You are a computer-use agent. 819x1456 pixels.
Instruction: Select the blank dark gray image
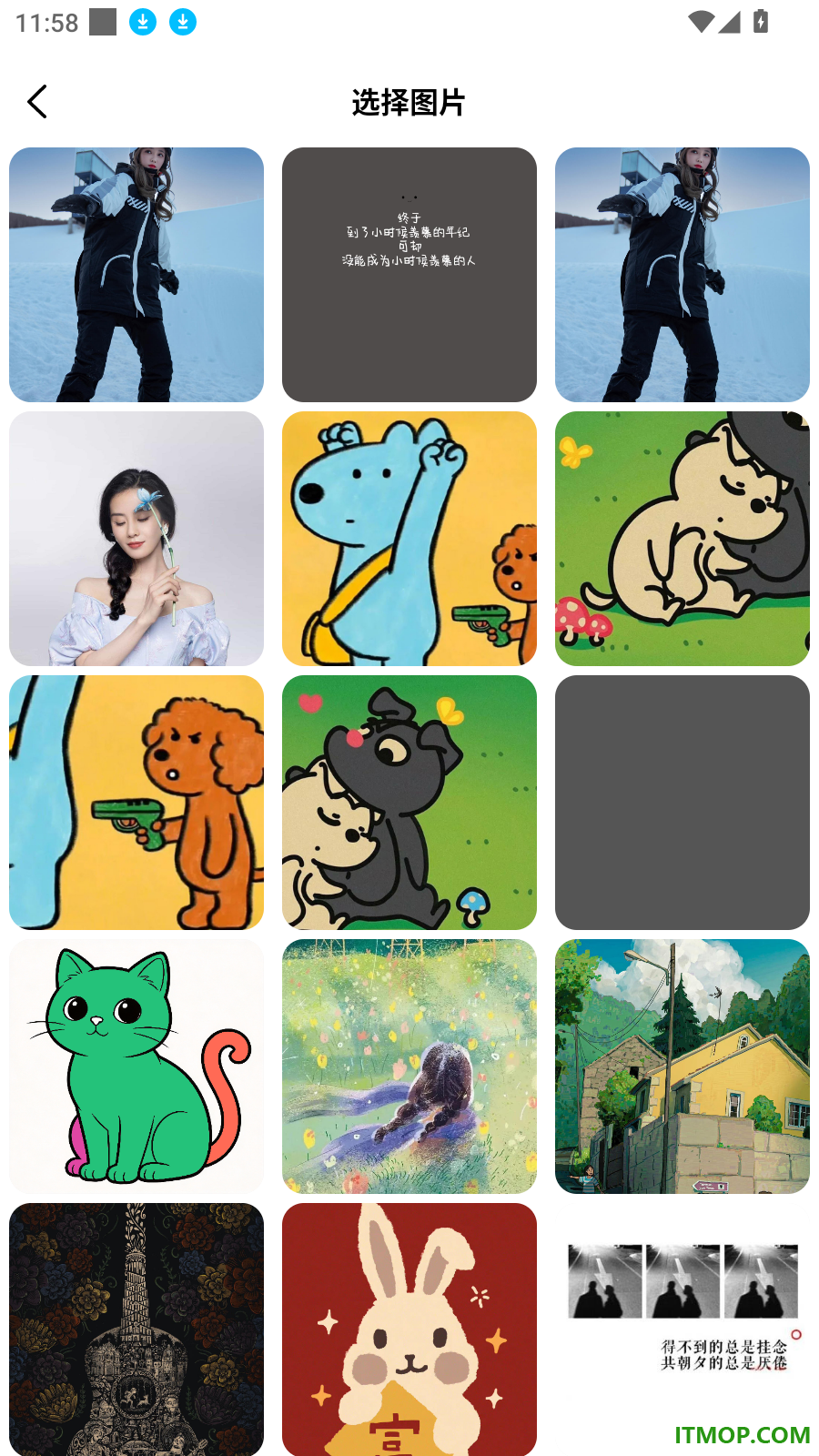coord(682,803)
